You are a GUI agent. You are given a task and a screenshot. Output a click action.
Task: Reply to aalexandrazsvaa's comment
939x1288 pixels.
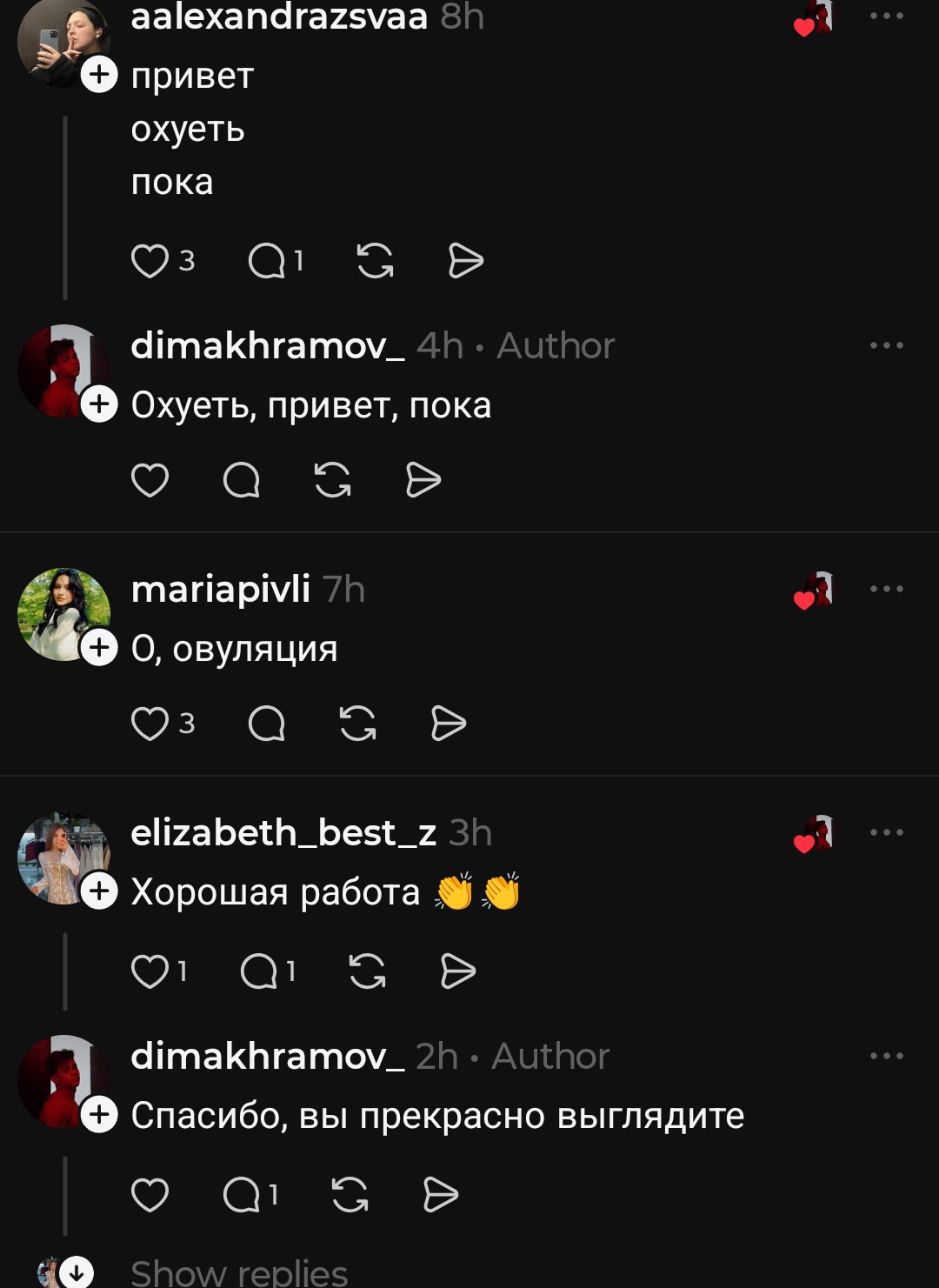267,261
